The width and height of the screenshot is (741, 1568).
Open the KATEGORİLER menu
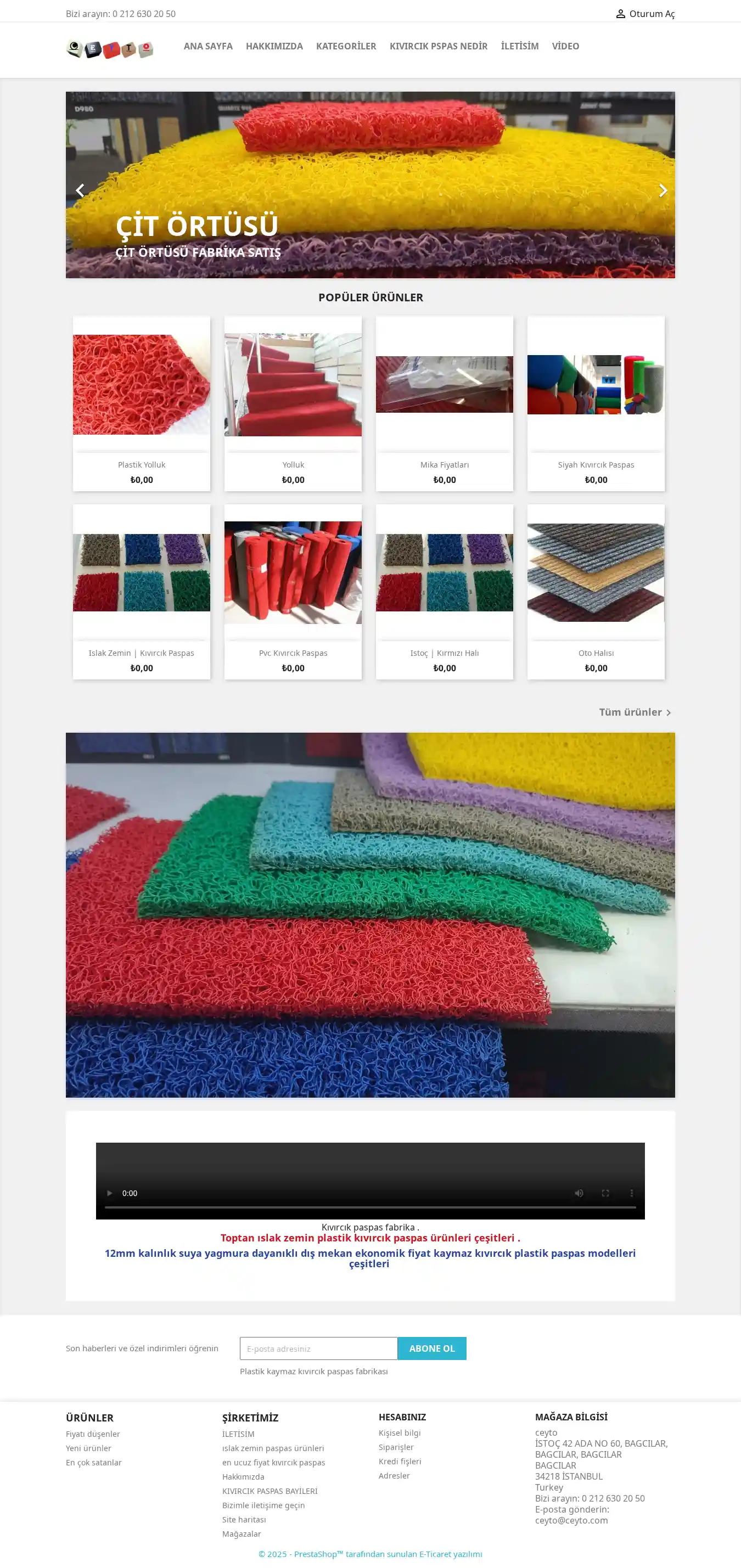(x=346, y=46)
